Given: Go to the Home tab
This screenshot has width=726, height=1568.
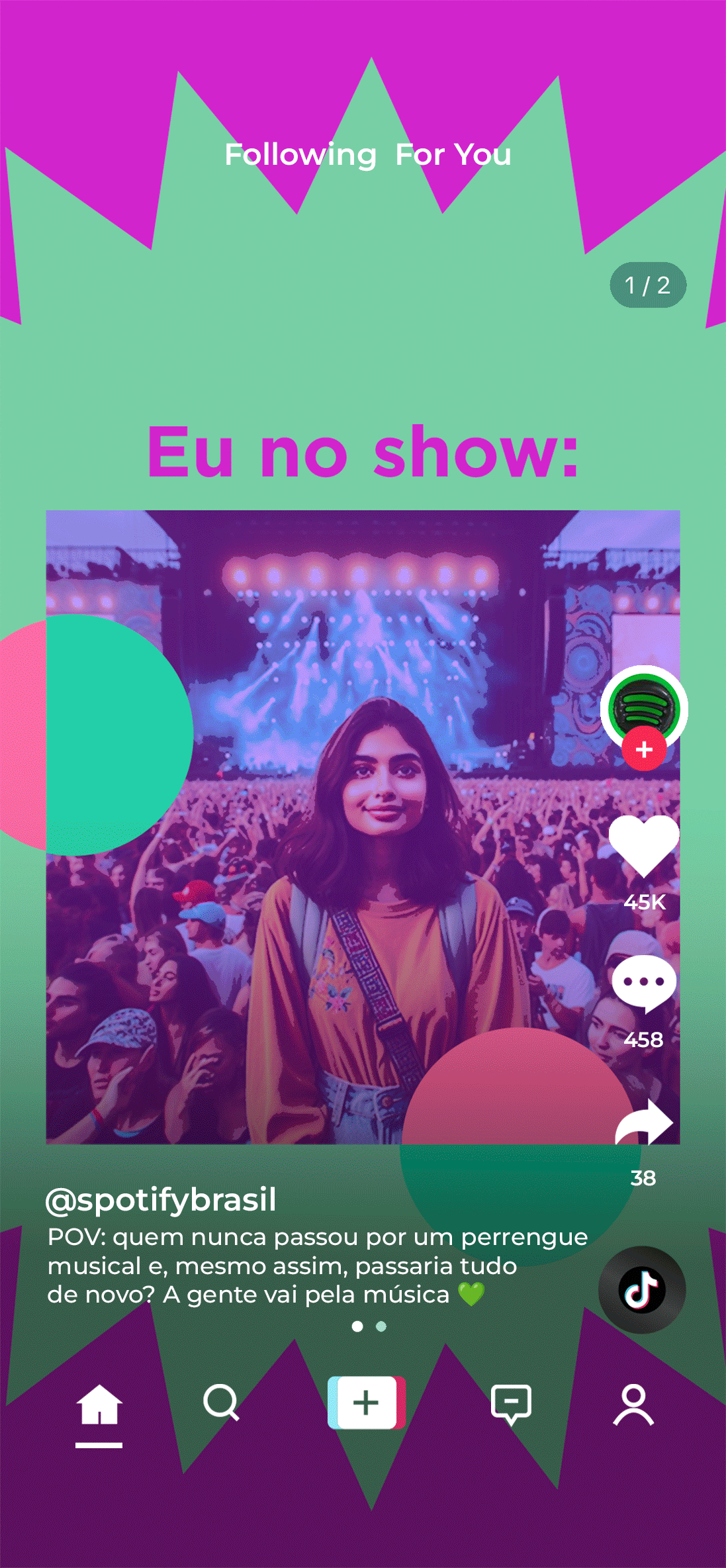Looking at the screenshot, I should click(x=99, y=1405).
